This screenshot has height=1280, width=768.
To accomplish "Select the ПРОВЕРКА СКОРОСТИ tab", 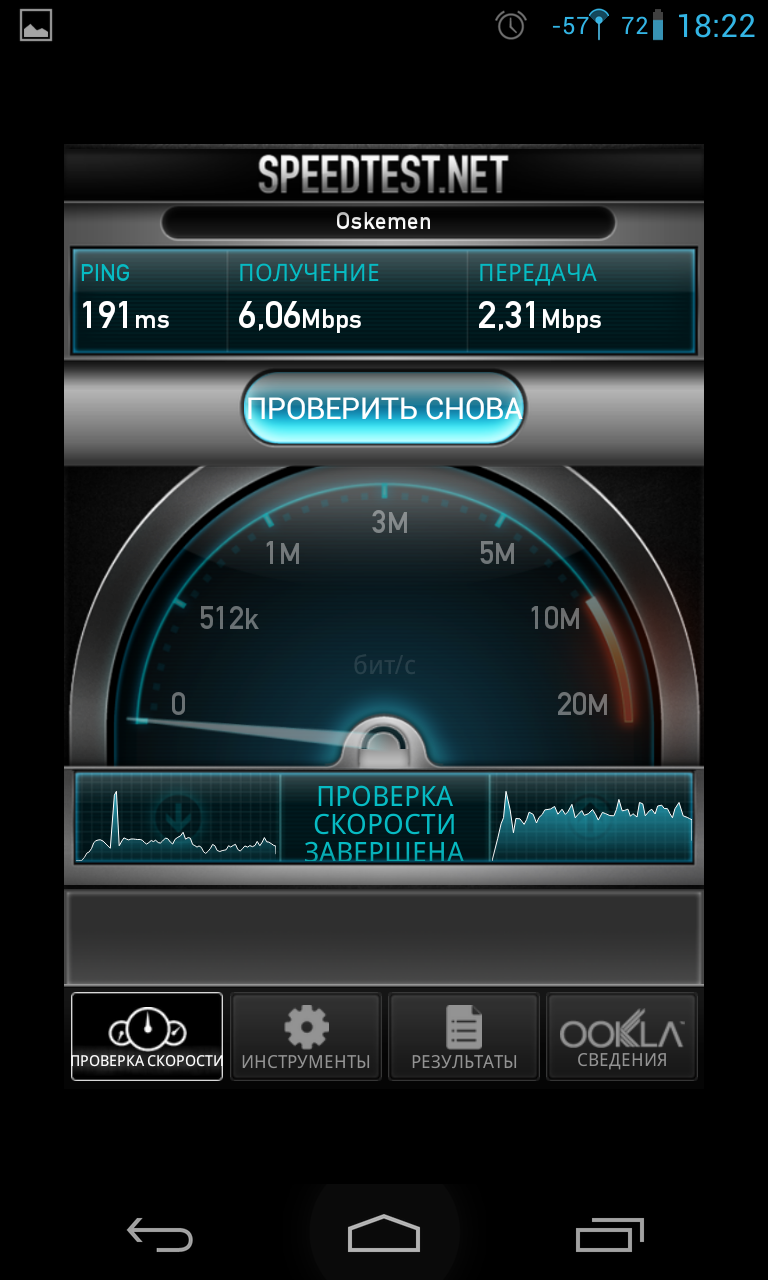I will click(147, 1037).
